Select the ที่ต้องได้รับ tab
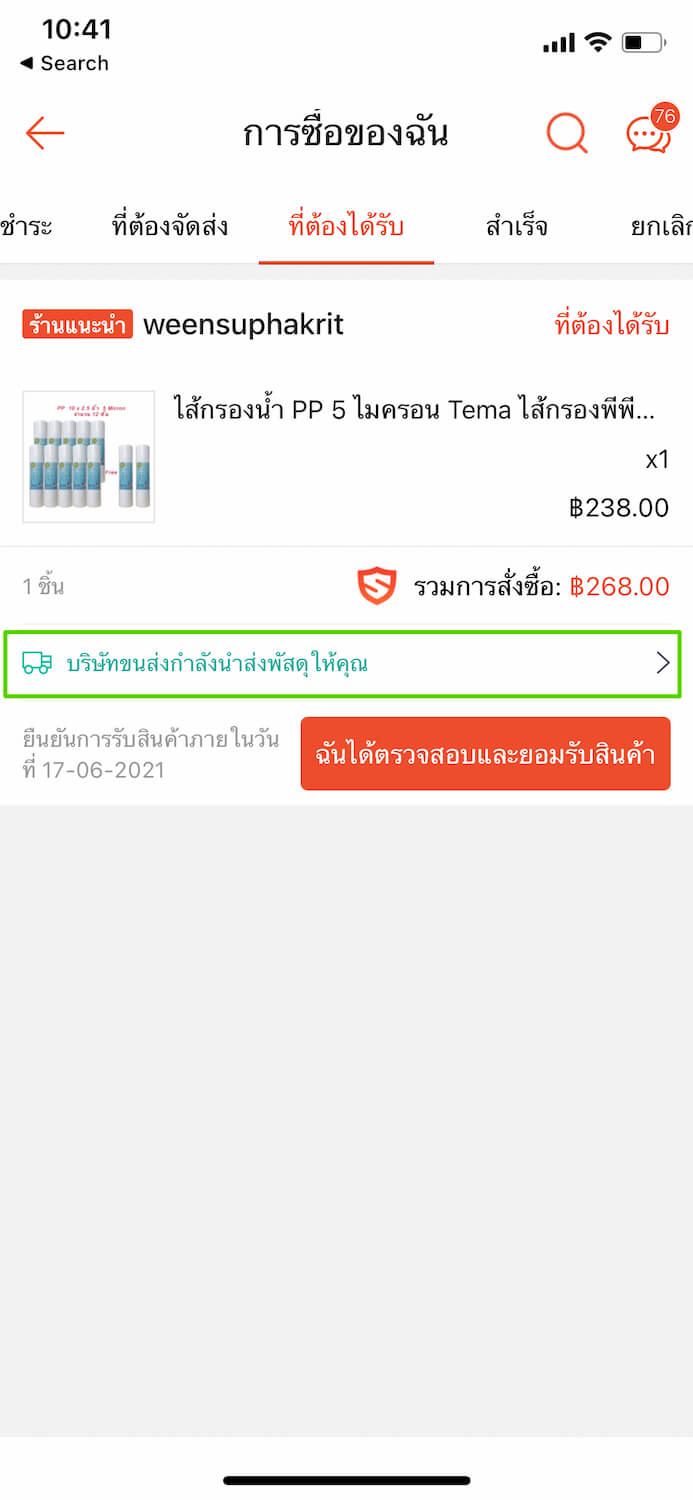The height and width of the screenshot is (1500, 693). click(x=346, y=226)
